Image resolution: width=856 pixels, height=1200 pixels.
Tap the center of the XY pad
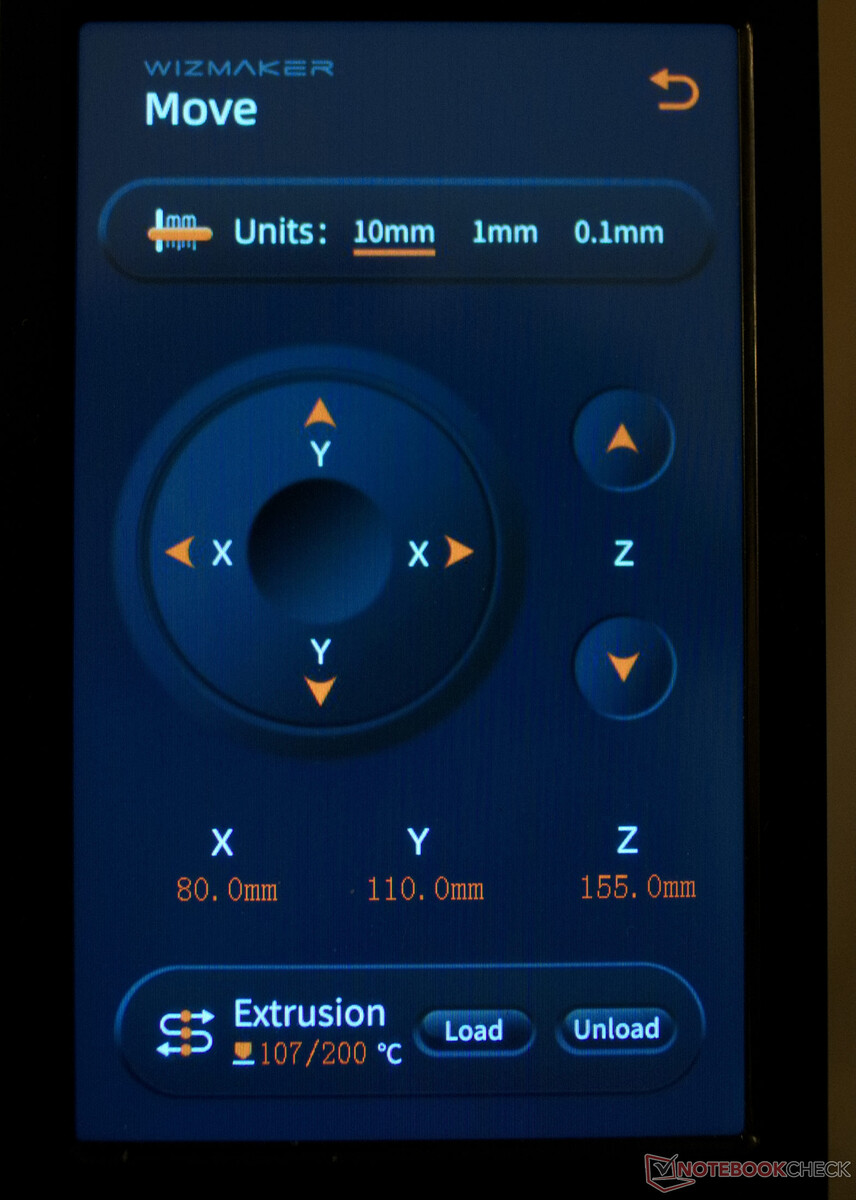[318, 551]
